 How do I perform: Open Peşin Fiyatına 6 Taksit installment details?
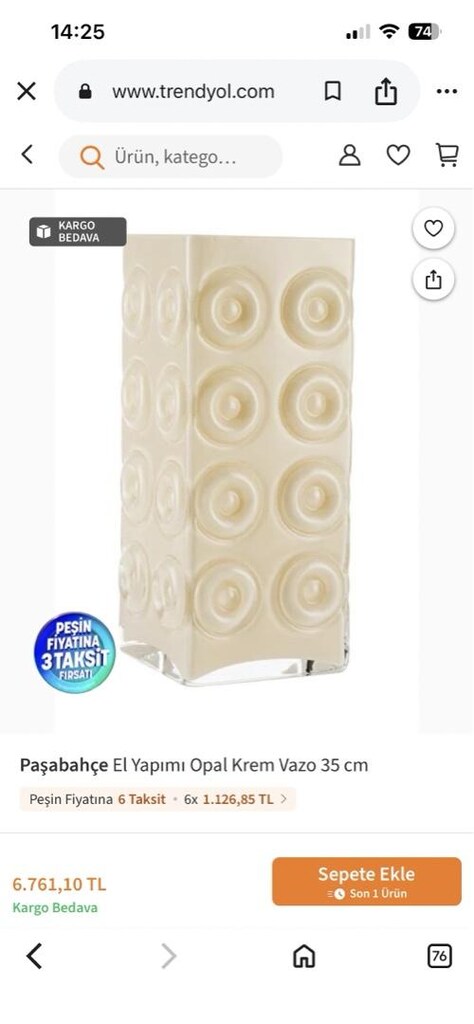157,799
